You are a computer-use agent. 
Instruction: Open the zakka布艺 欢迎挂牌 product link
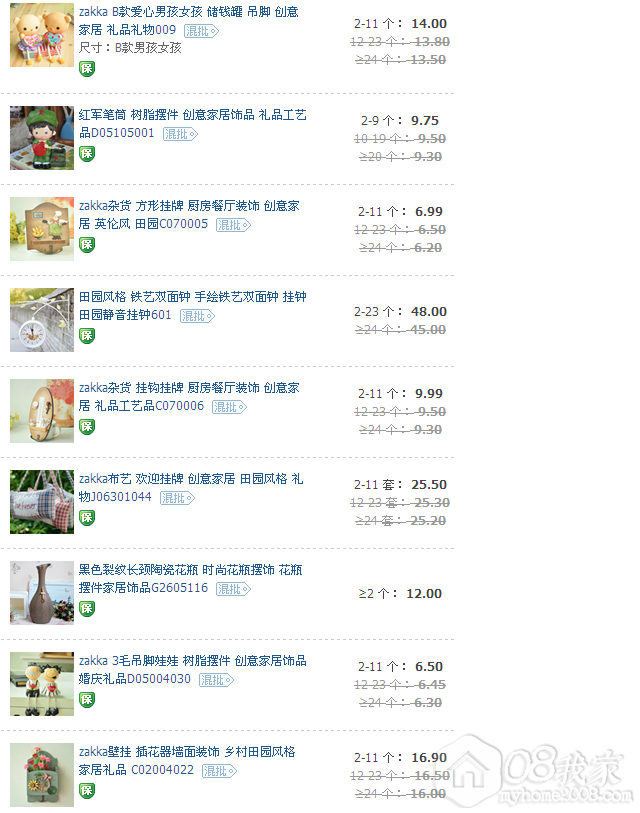pos(192,479)
